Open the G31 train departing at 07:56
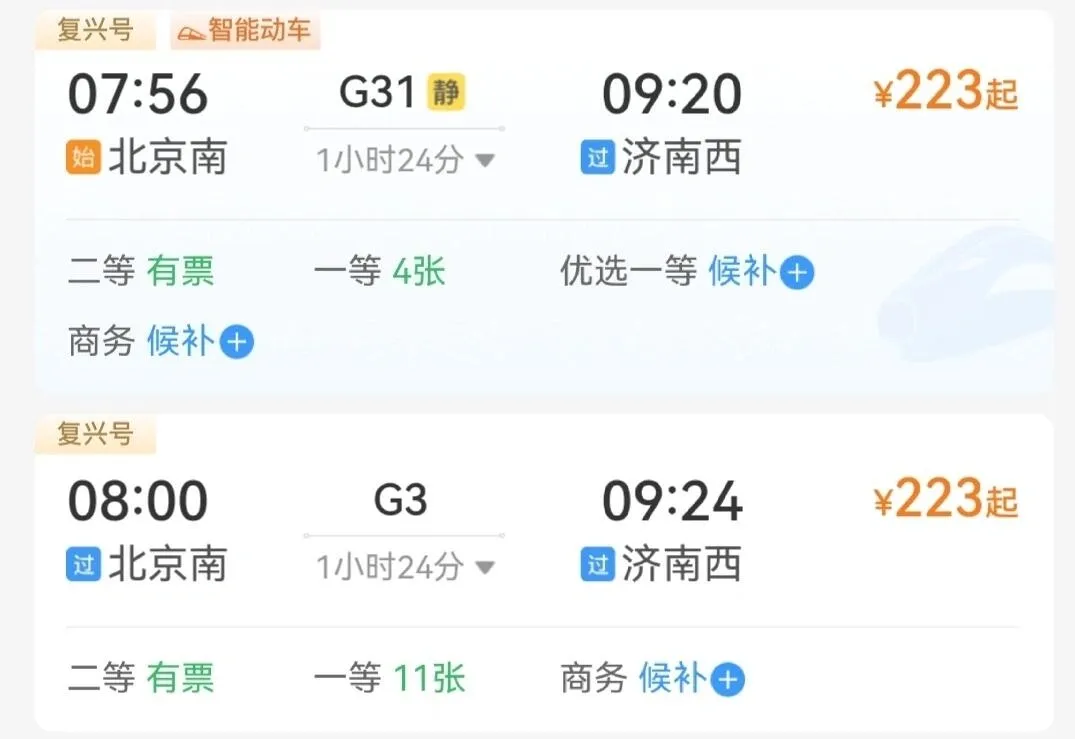The width and height of the screenshot is (1075, 739). pyautogui.click(x=376, y=93)
